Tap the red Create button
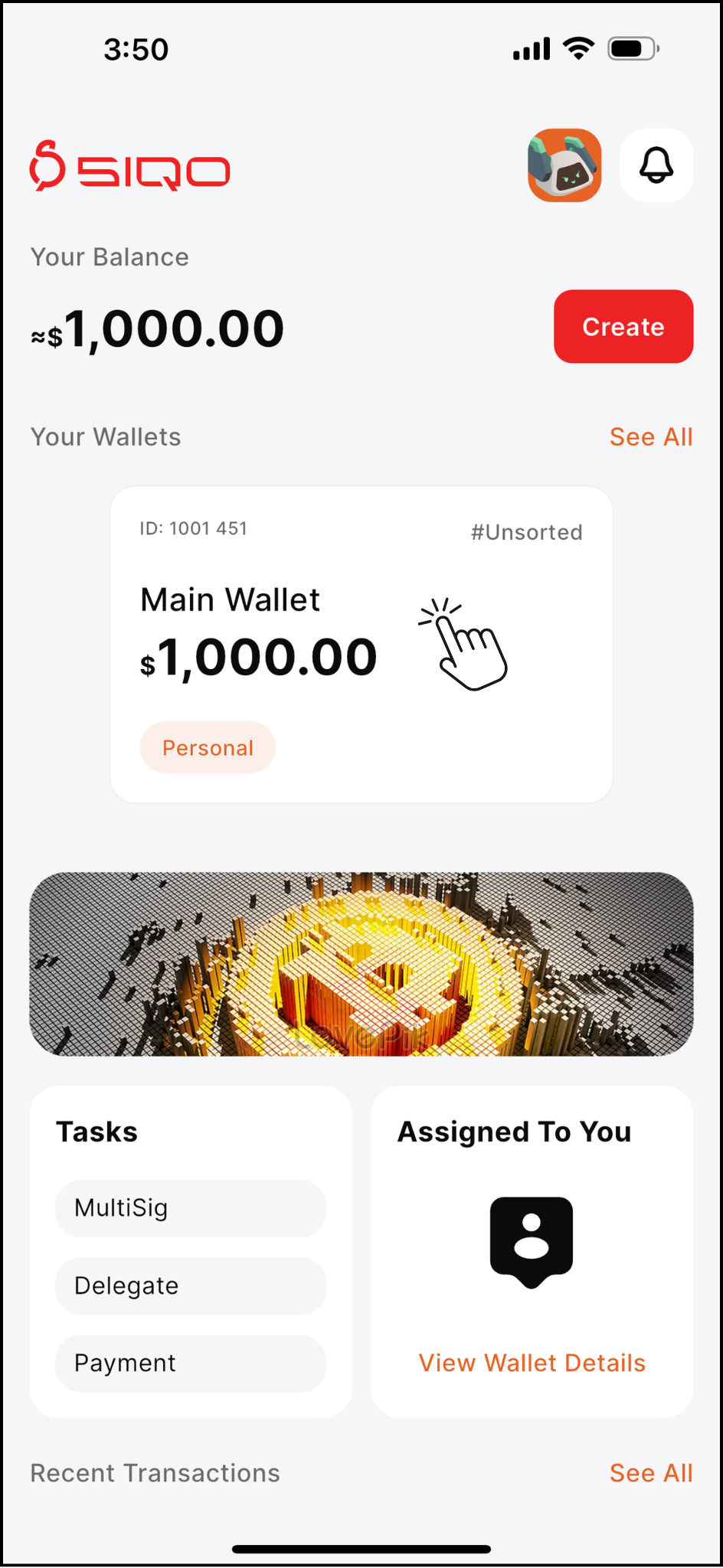The width and height of the screenshot is (723, 1568). (623, 326)
